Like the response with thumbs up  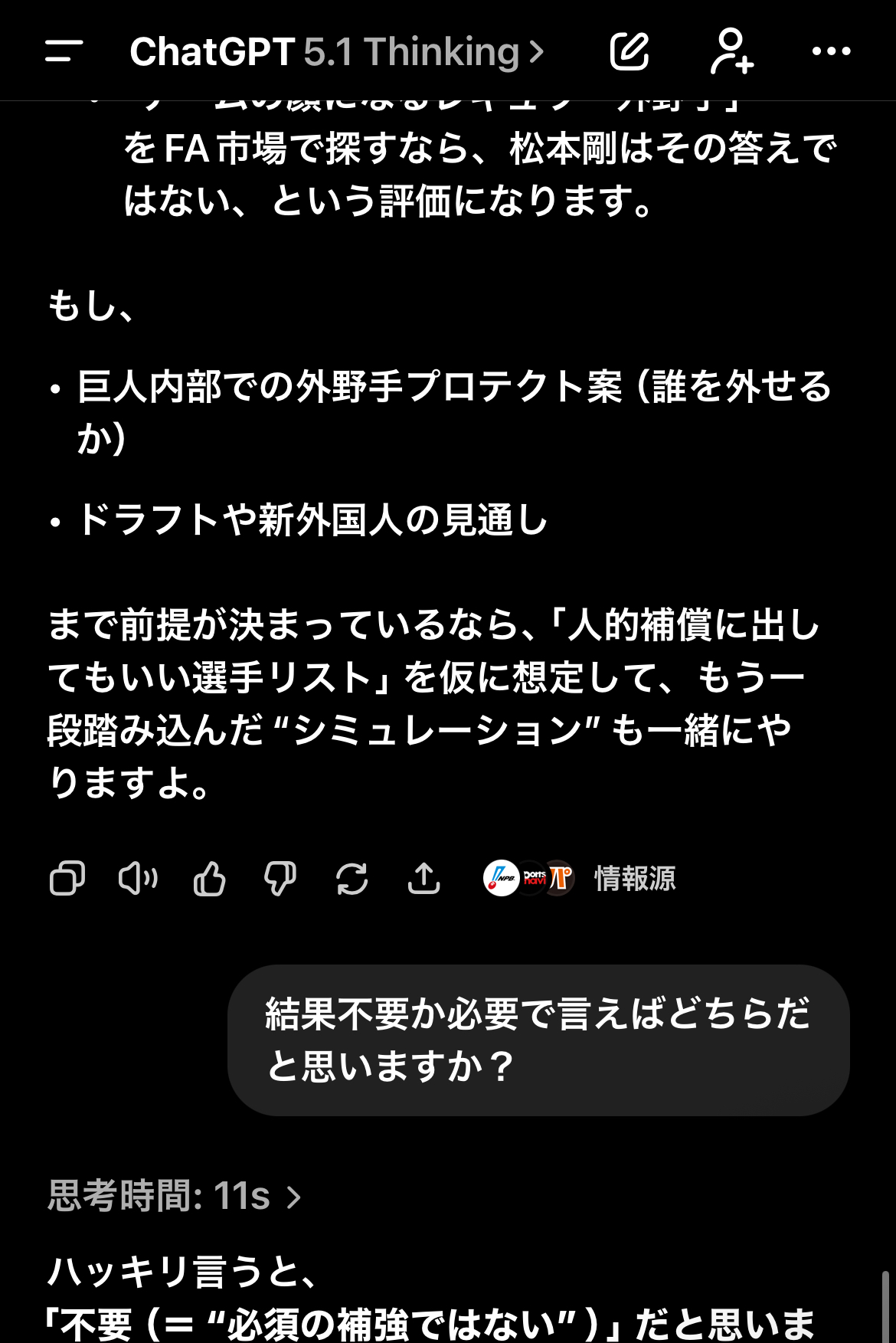click(x=209, y=878)
